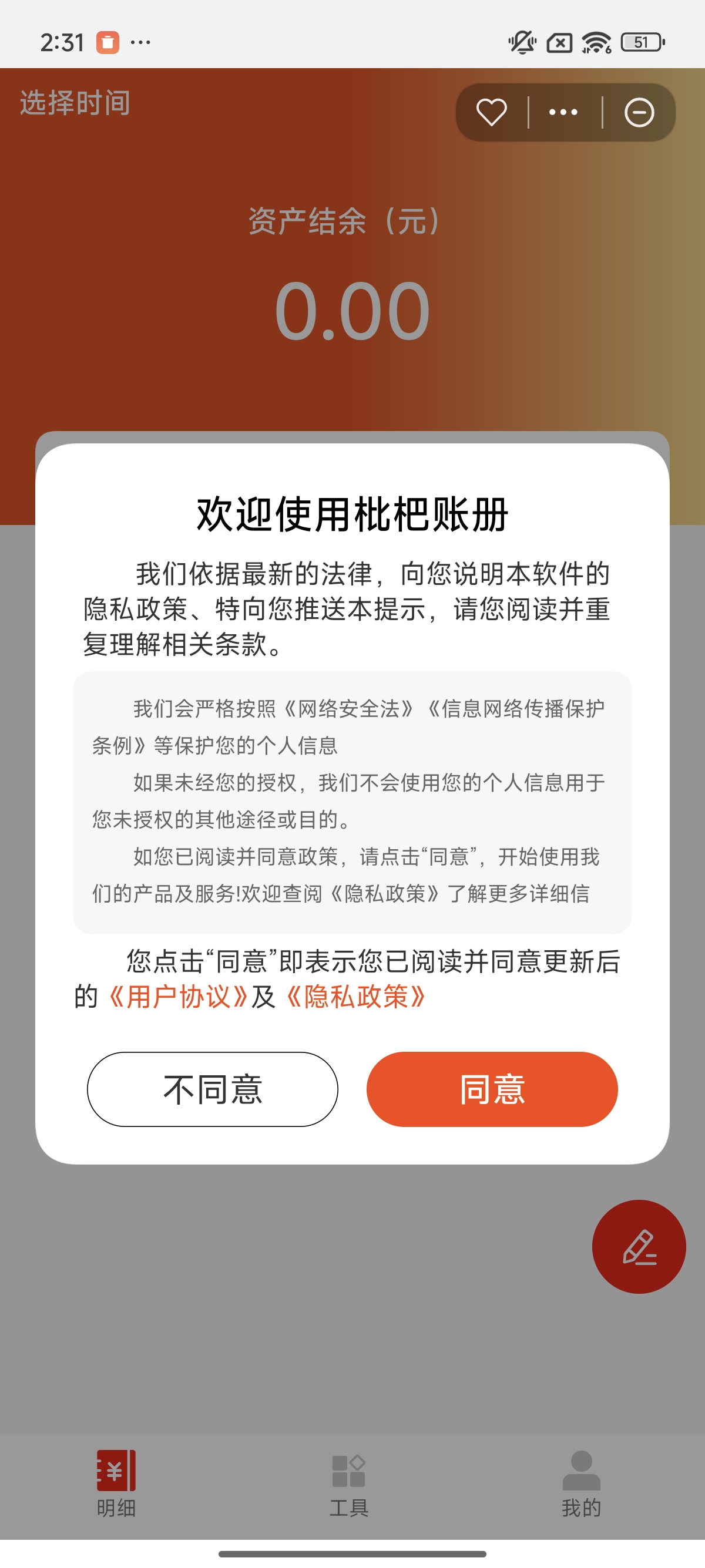Go to the 工具 tab
Viewport: 705px width, 1568px height.
[x=349, y=1483]
